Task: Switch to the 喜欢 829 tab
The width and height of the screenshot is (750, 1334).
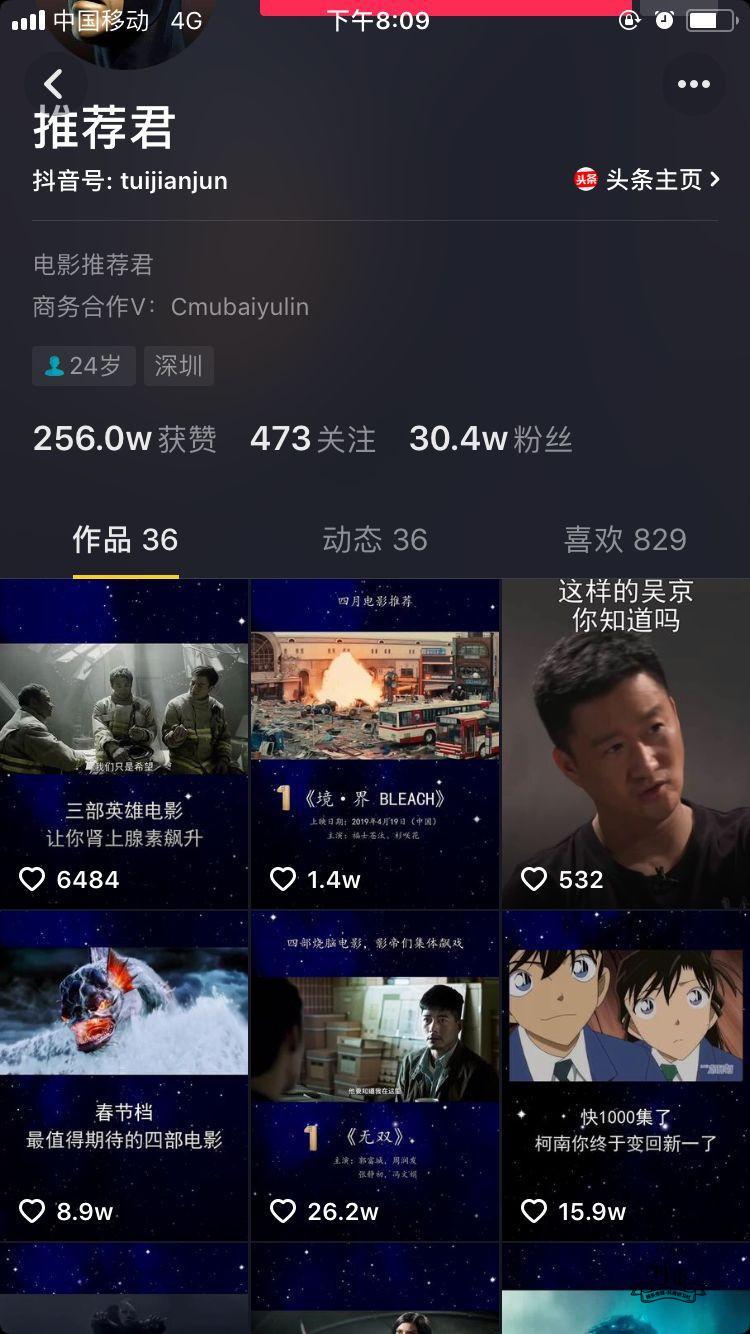Action: pos(625,540)
